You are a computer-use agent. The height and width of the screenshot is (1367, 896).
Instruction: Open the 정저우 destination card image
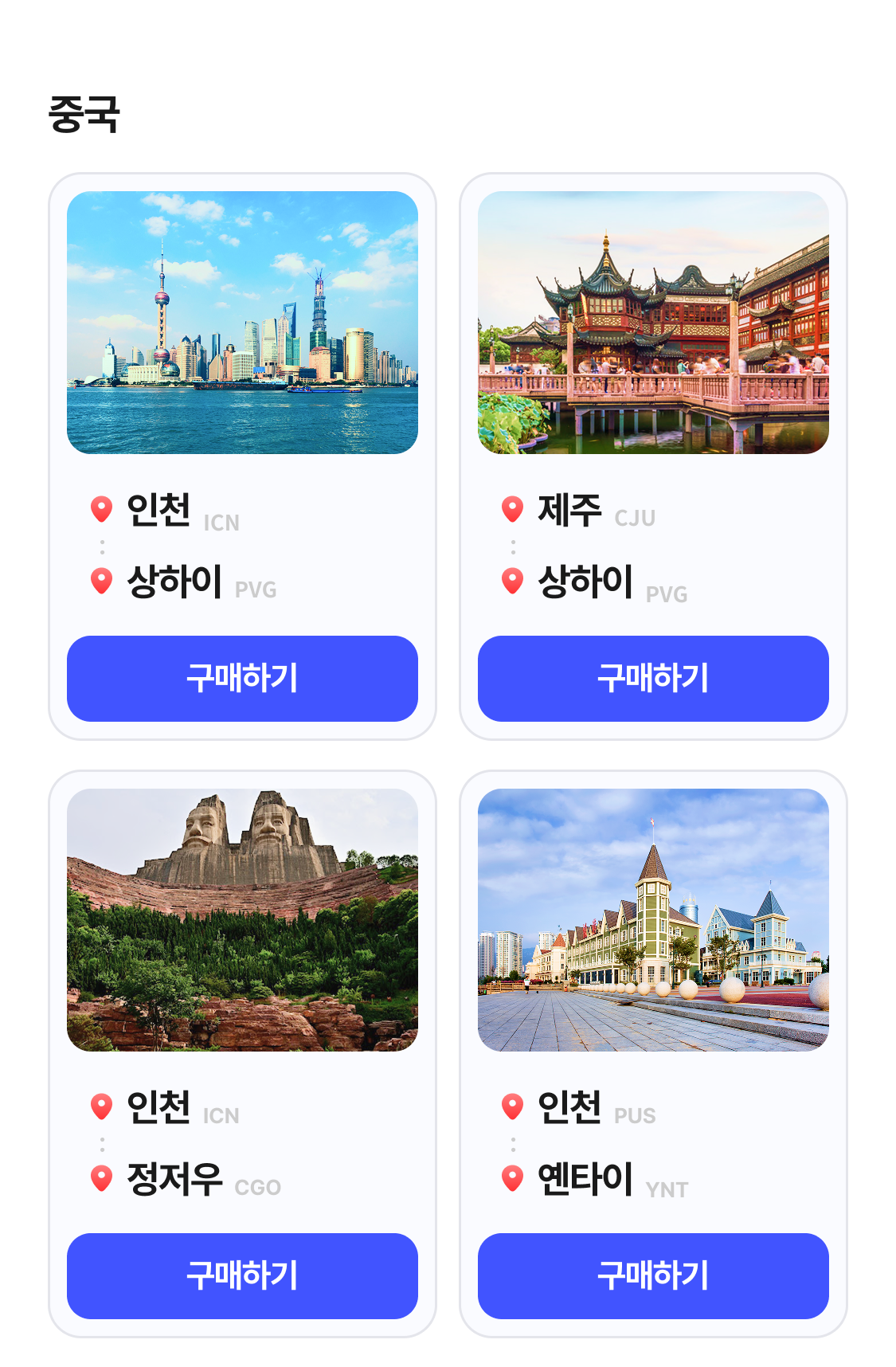tap(242, 919)
